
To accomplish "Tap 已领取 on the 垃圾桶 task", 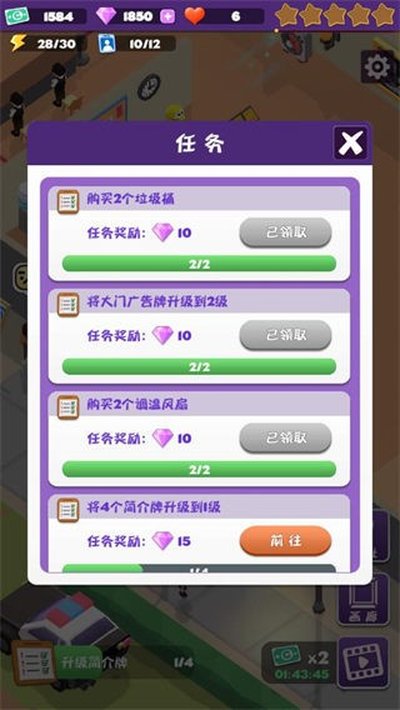I will pyautogui.click(x=285, y=233).
